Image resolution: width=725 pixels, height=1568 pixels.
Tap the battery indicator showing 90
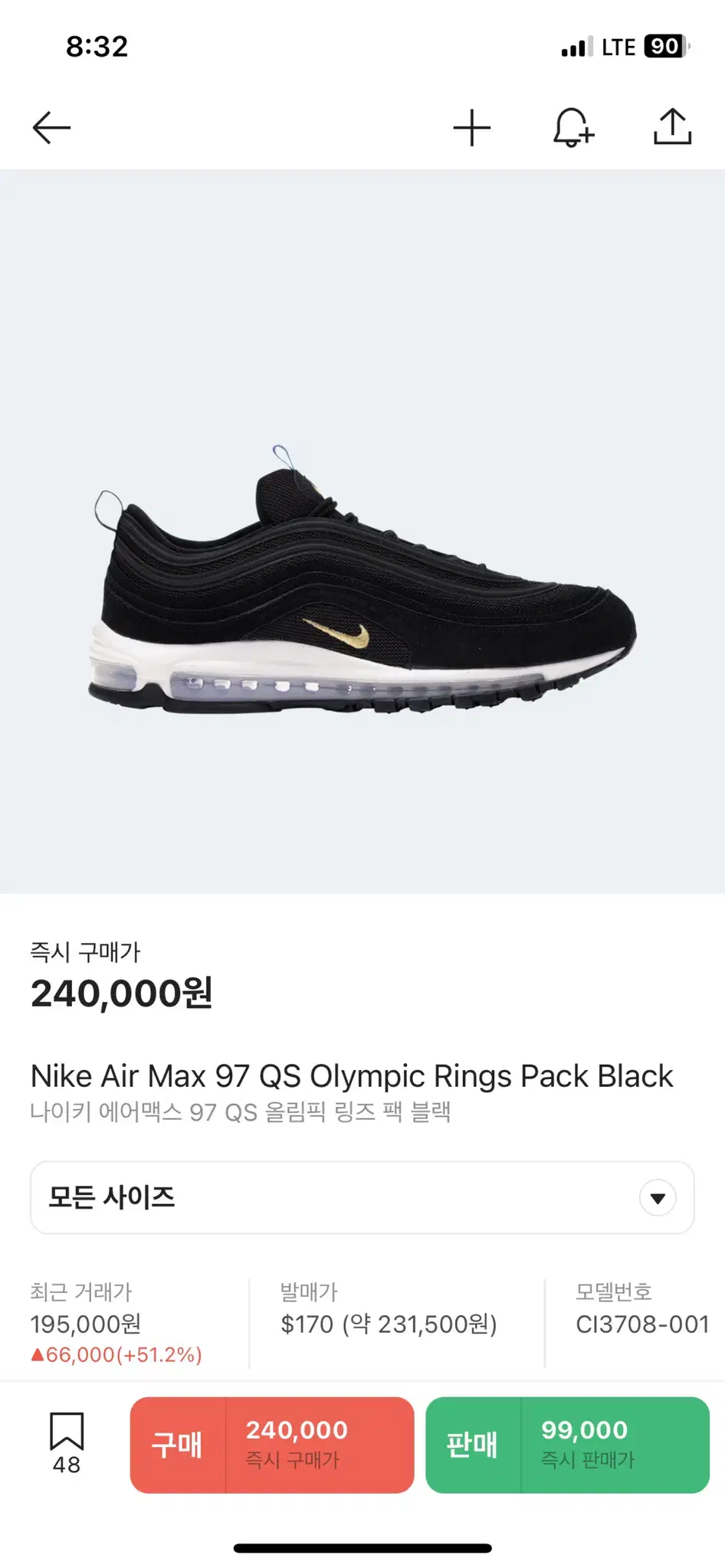[x=665, y=47]
